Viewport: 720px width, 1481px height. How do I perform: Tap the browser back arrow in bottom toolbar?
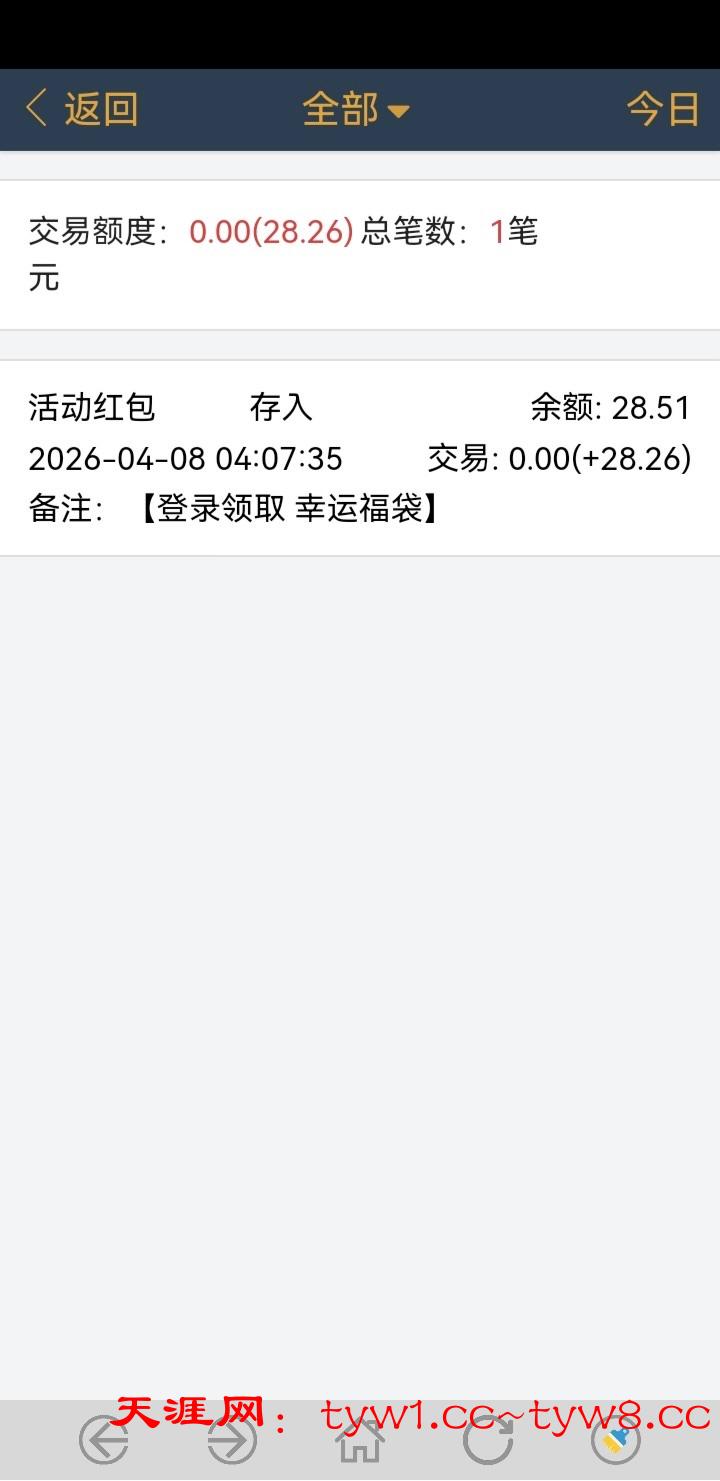(x=104, y=1441)
